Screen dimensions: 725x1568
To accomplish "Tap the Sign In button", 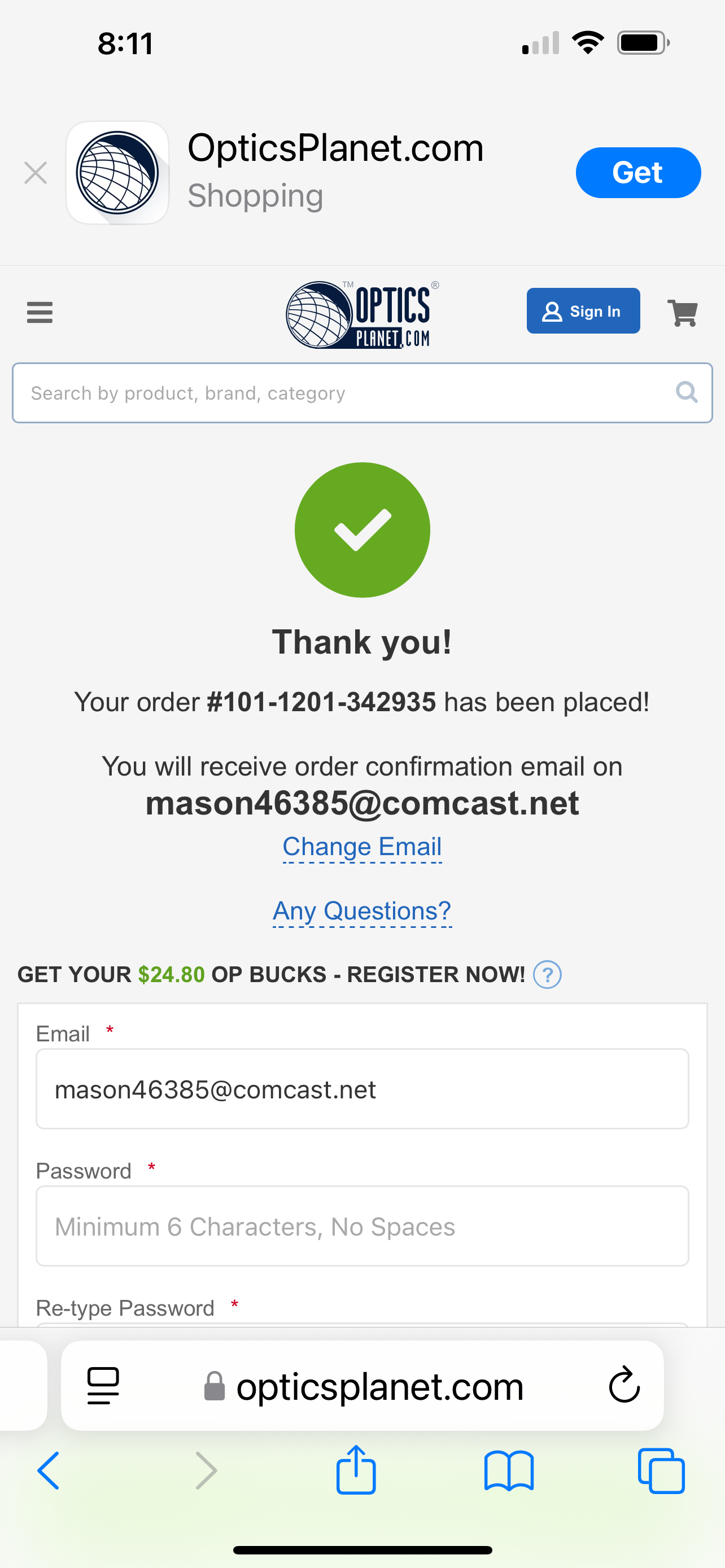I will click(583, 311).
